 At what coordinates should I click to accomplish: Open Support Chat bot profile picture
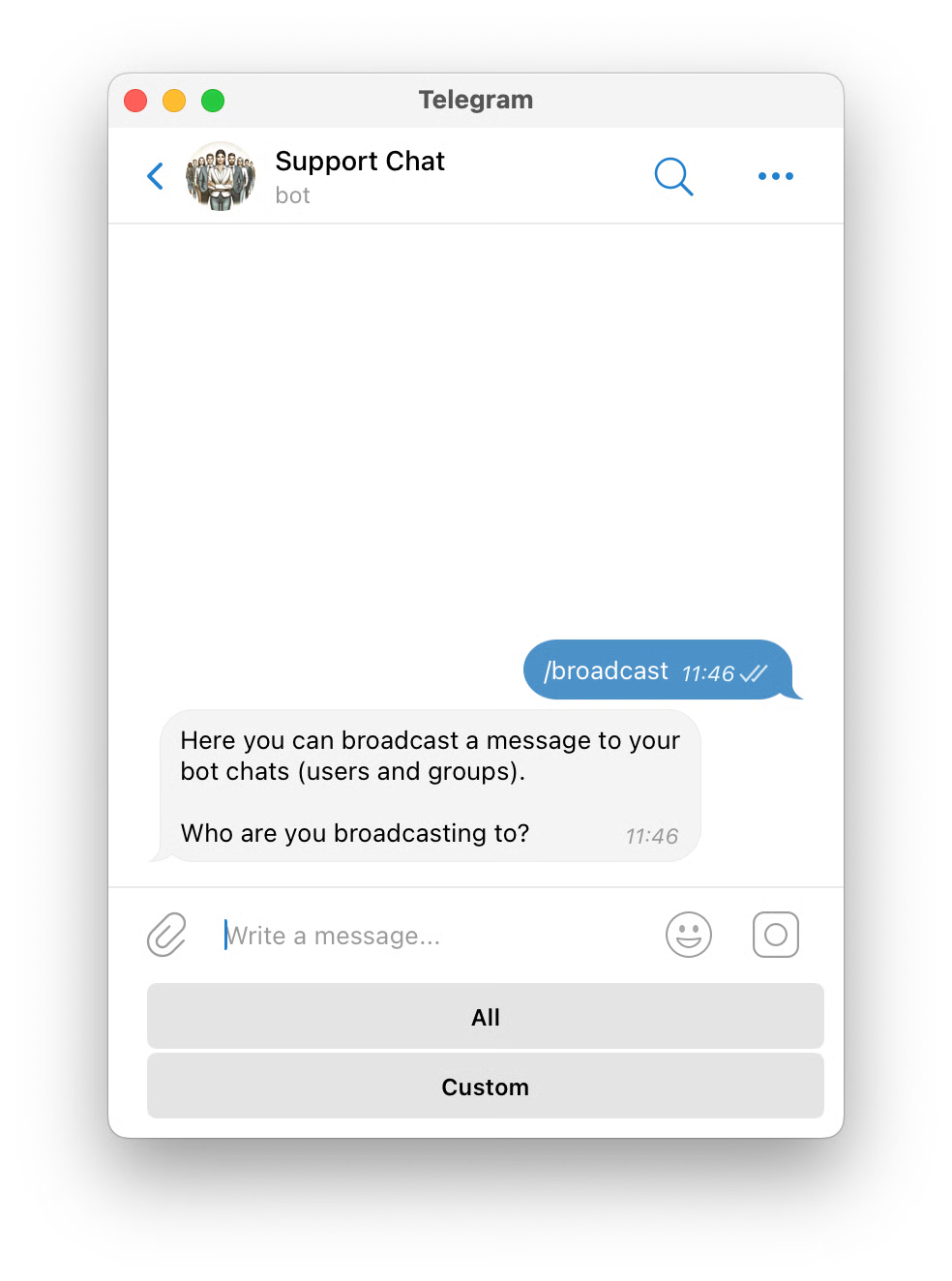click(221, 176)
